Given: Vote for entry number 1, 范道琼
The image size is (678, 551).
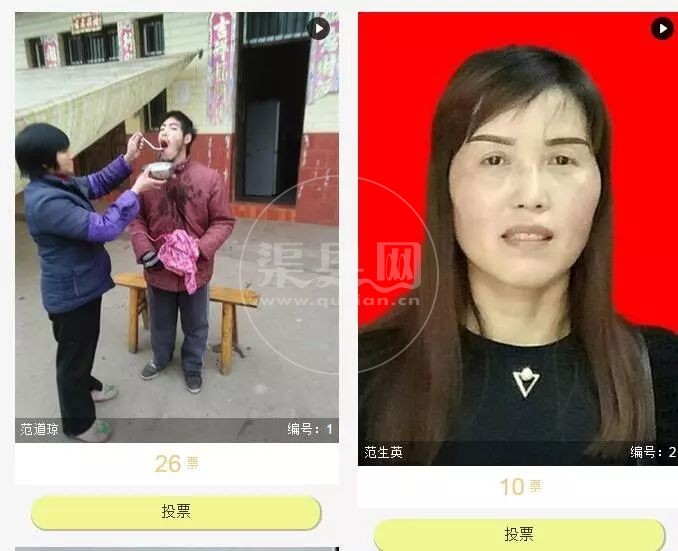Looking at the screenshot, I should pyautogui.click(x=176, y=512).
